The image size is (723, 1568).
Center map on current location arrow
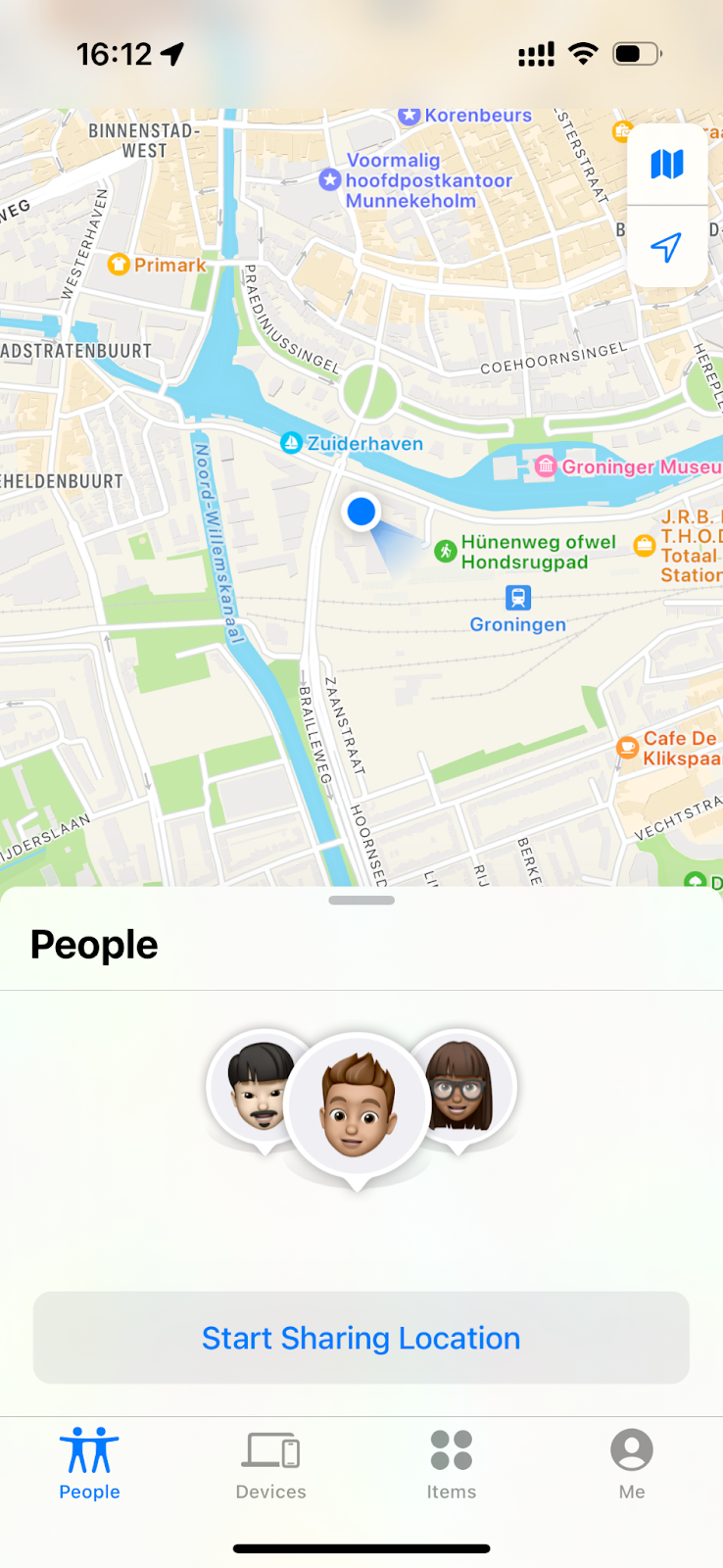(666, 247)
